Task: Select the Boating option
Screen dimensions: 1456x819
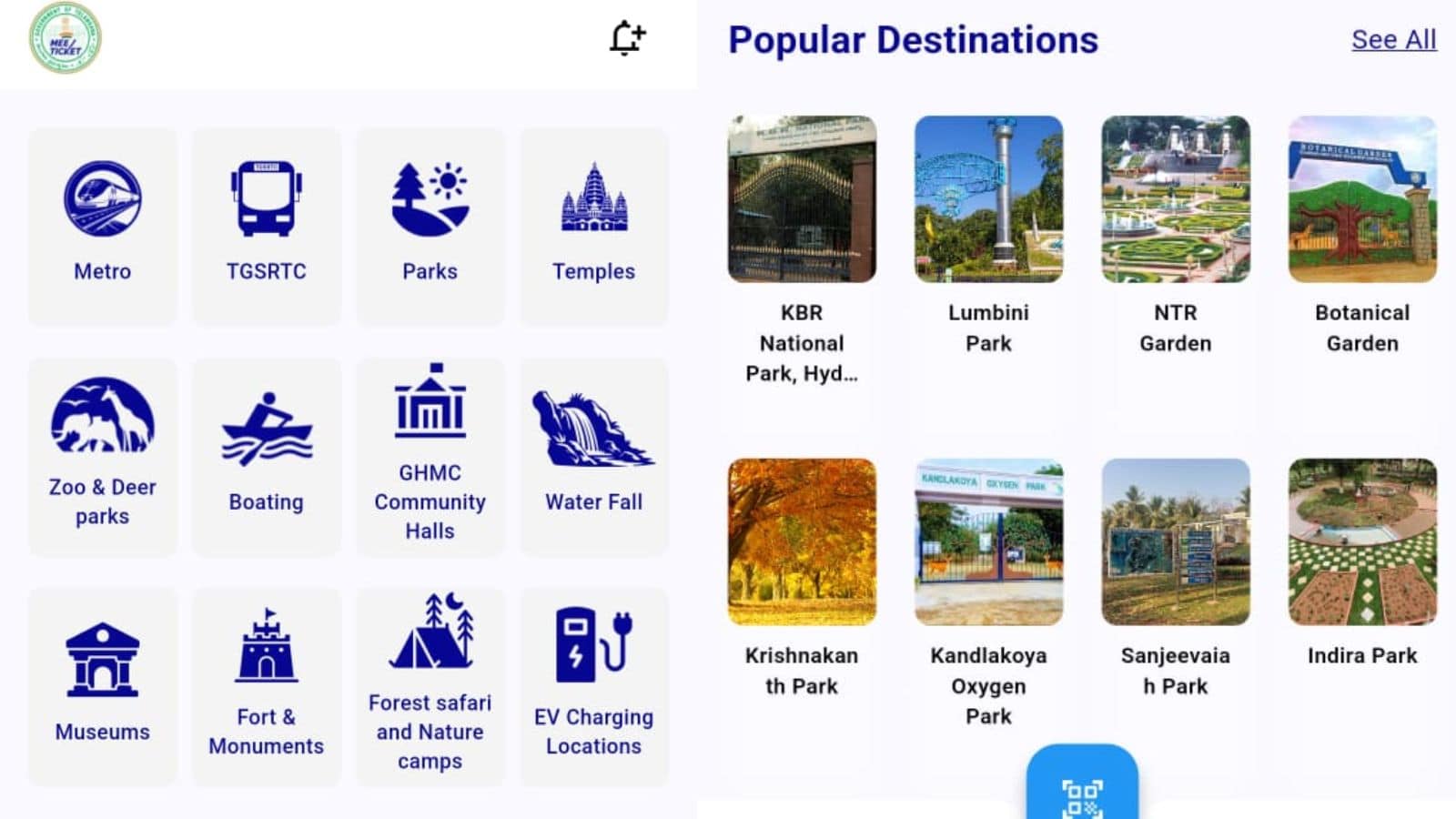Action: 267,455
